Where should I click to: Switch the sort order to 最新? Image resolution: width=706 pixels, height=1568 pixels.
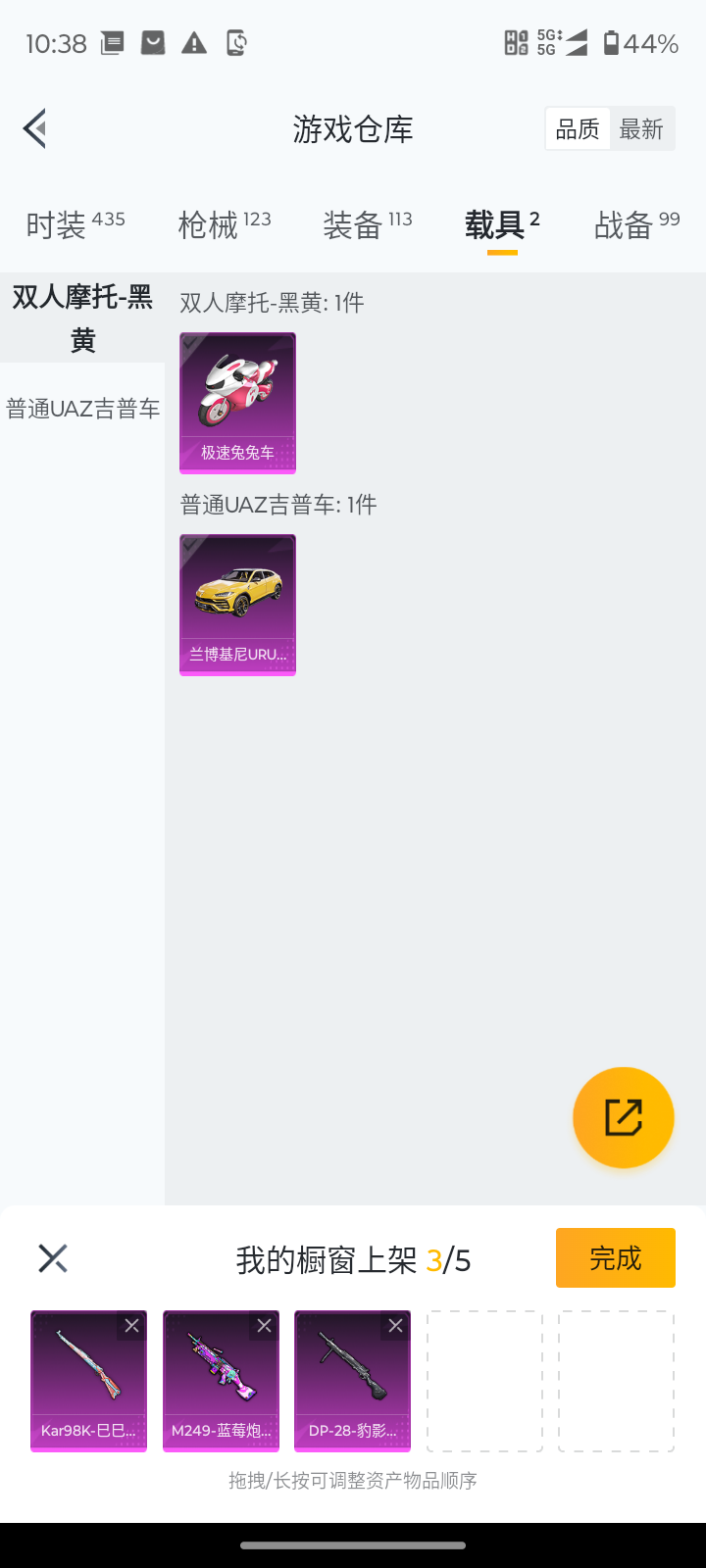(x=642, y=128)
